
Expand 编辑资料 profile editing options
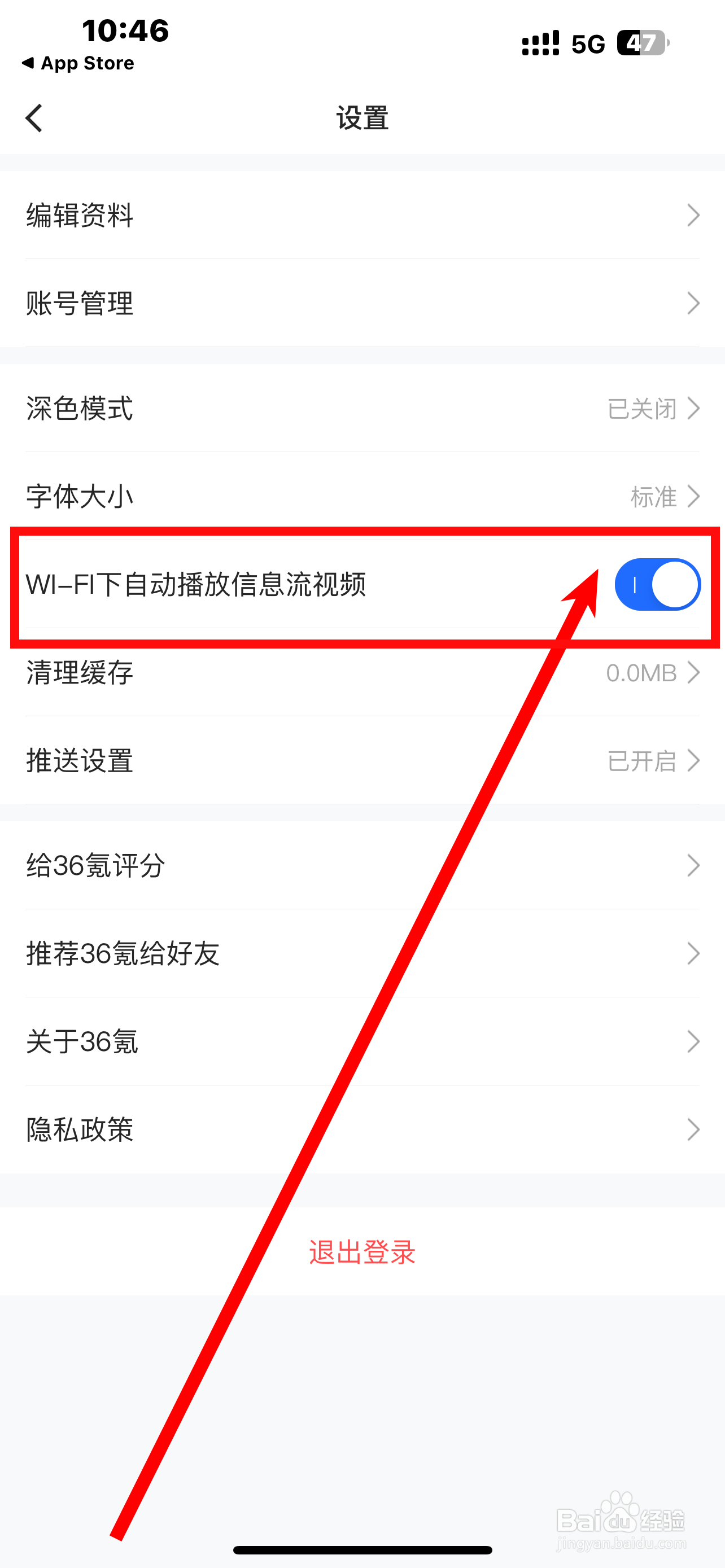[362, 216]
